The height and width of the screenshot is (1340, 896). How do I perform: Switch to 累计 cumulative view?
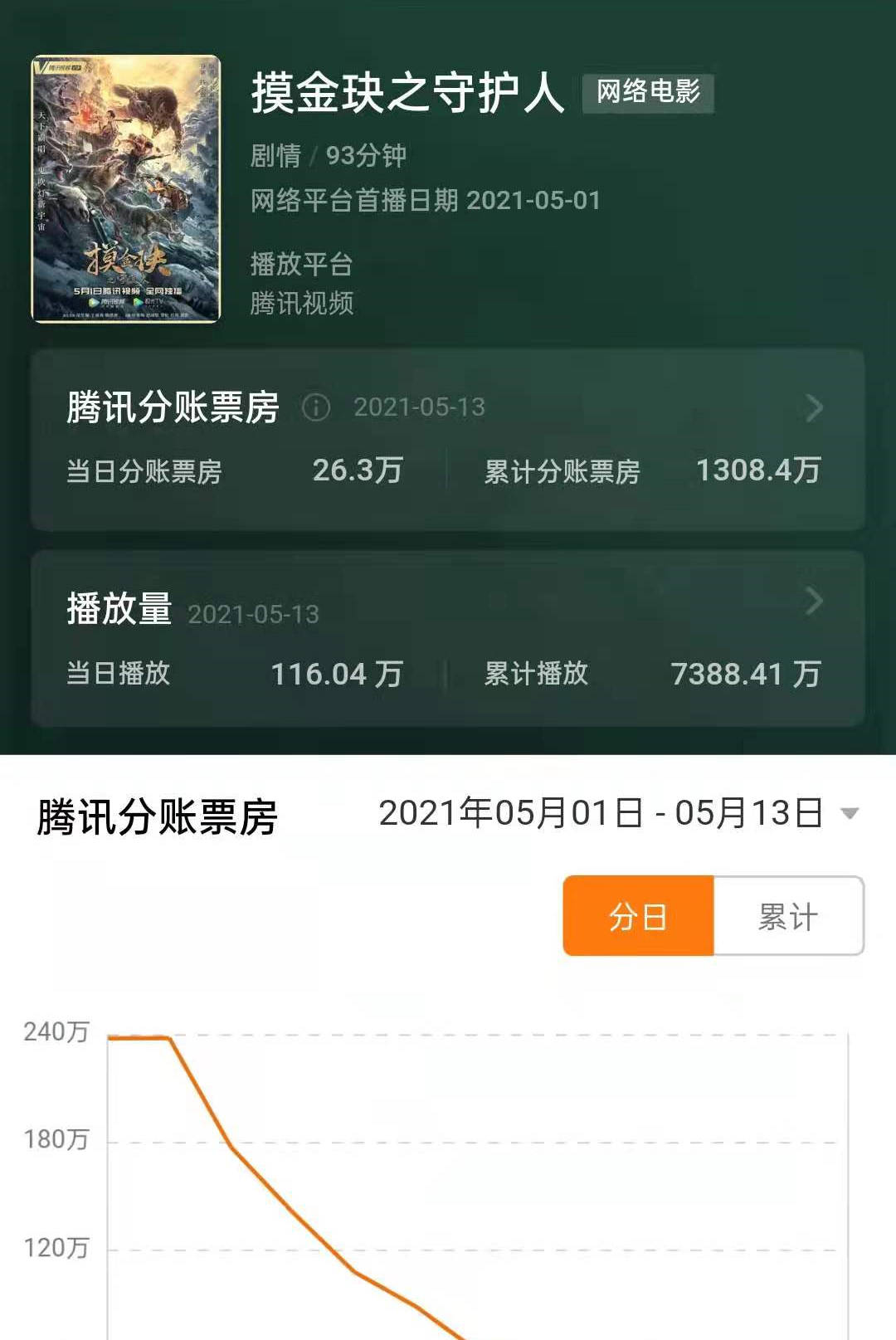click(788, 916)
